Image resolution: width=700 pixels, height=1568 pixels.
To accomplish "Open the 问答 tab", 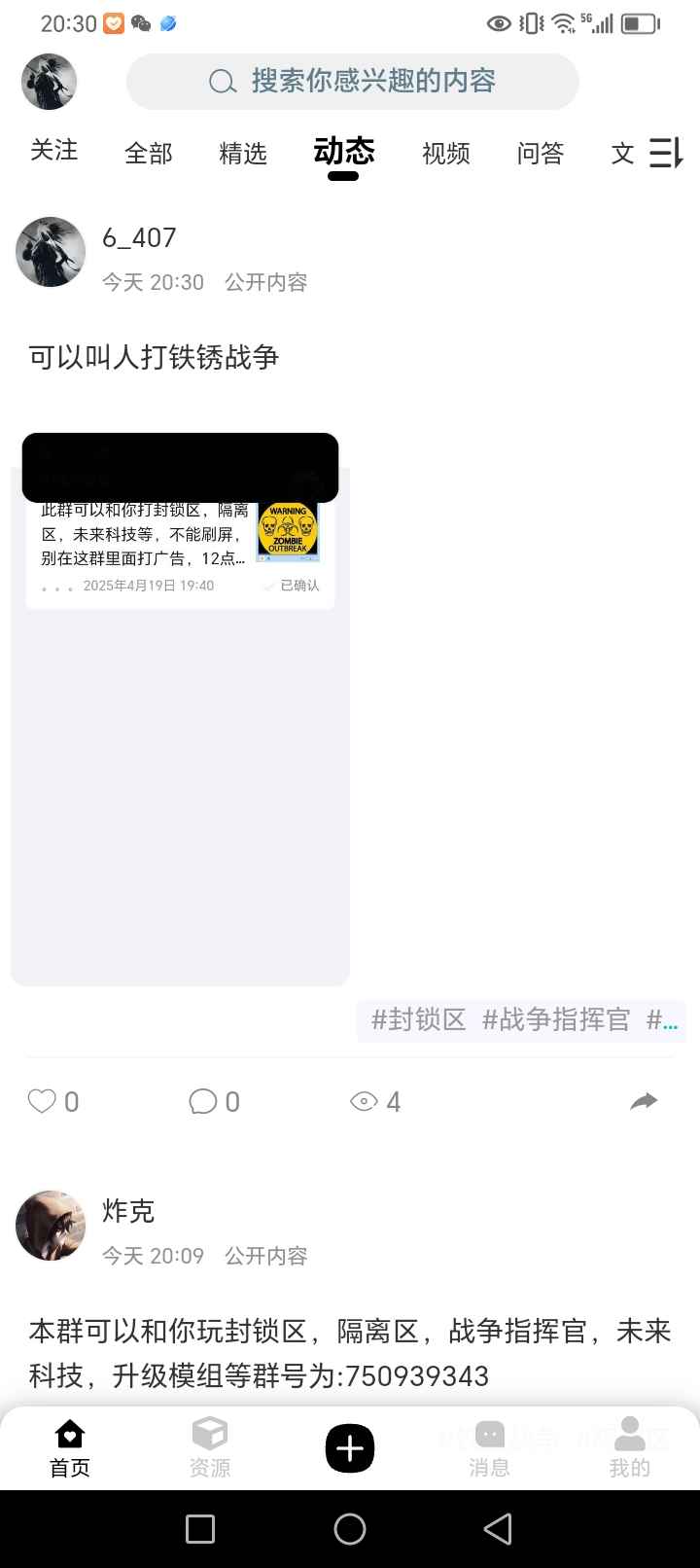I will (x=541, y=153).
